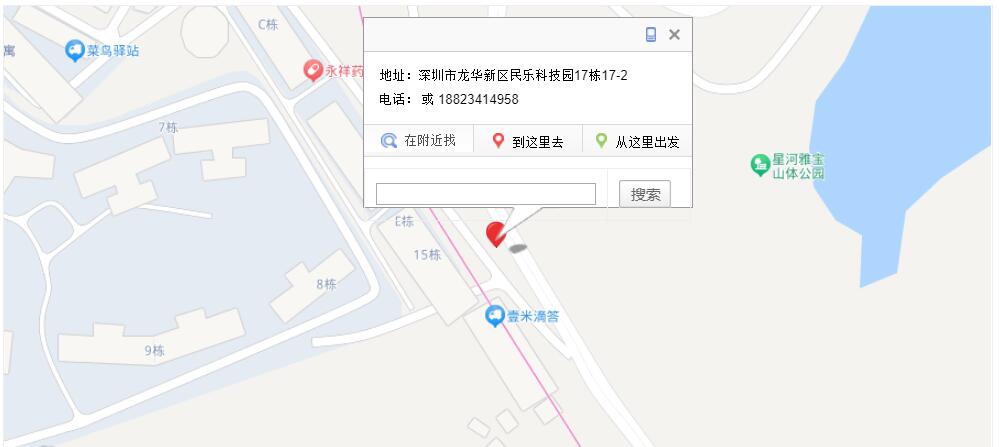Open the 壹米滴答 map point
Screen dimensions: 999x447
[495, 316]
